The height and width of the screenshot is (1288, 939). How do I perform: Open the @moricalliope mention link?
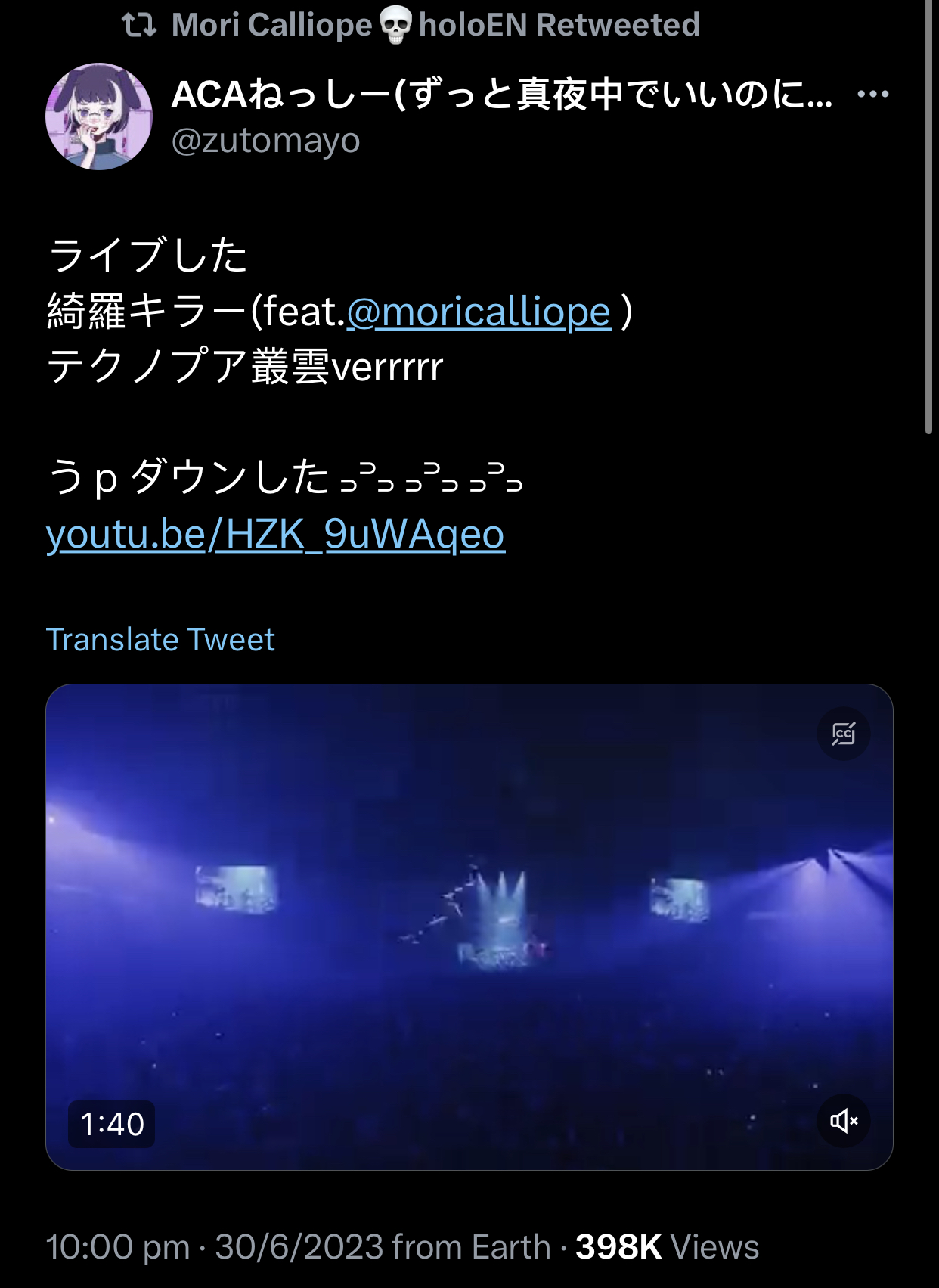point(479,312)
